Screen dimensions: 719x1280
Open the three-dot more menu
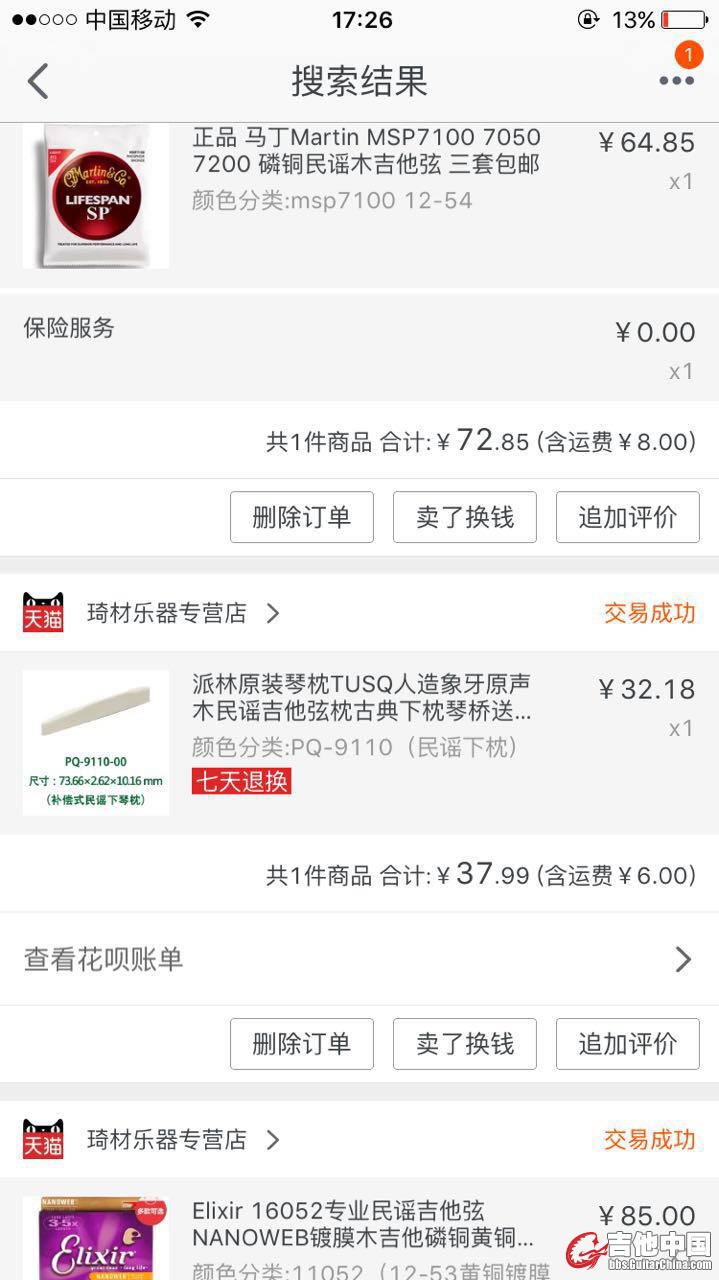click(x=676, y=81)
